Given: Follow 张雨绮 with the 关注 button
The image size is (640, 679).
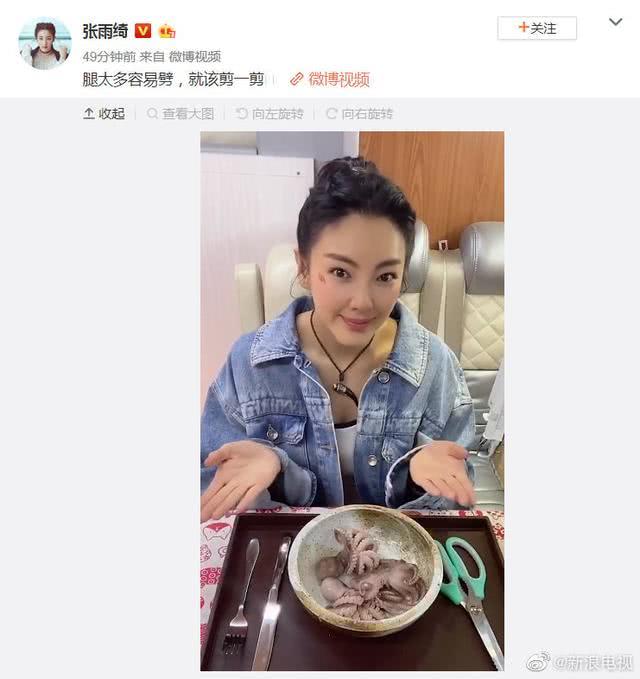Looking at the screenshot, I should pos(537,28).
